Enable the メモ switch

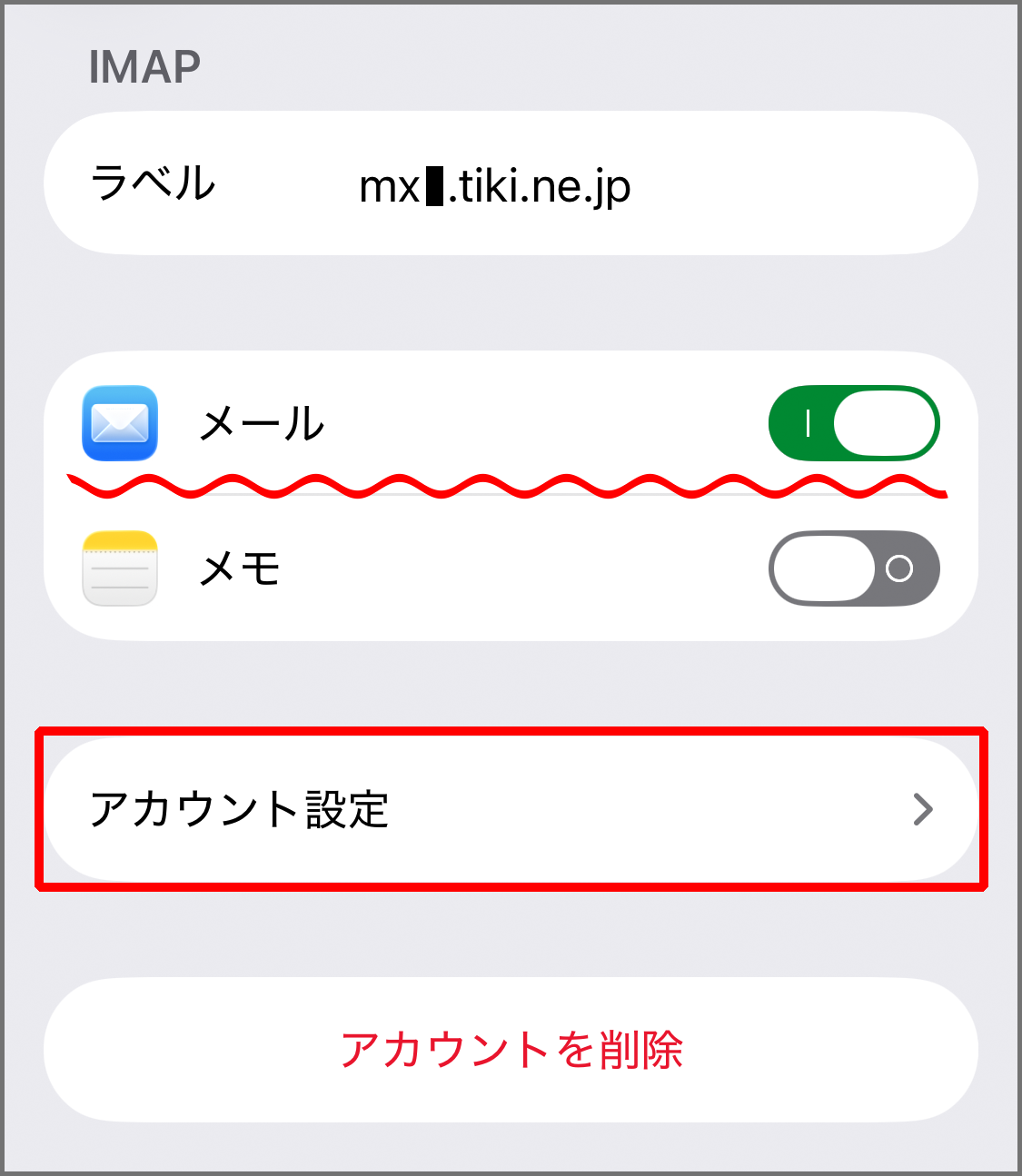pyautogui.click(x=853, y=569)
